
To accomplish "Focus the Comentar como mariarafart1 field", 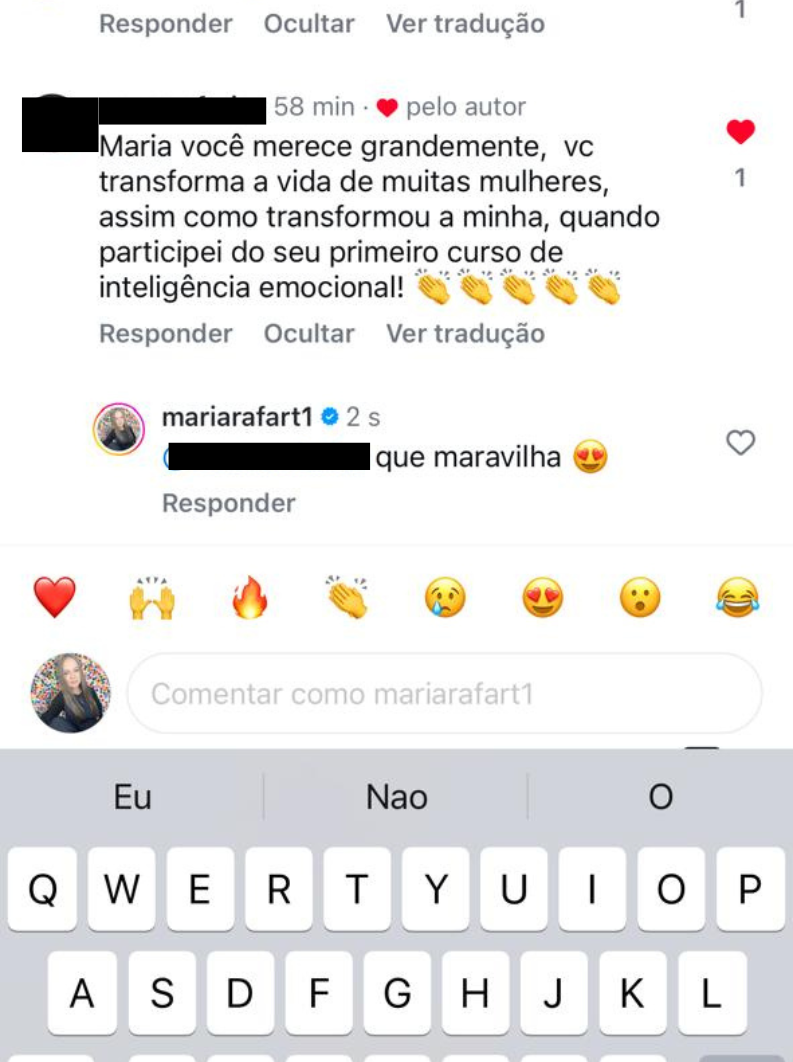I will pyautogui.click(x=444, y=693).
